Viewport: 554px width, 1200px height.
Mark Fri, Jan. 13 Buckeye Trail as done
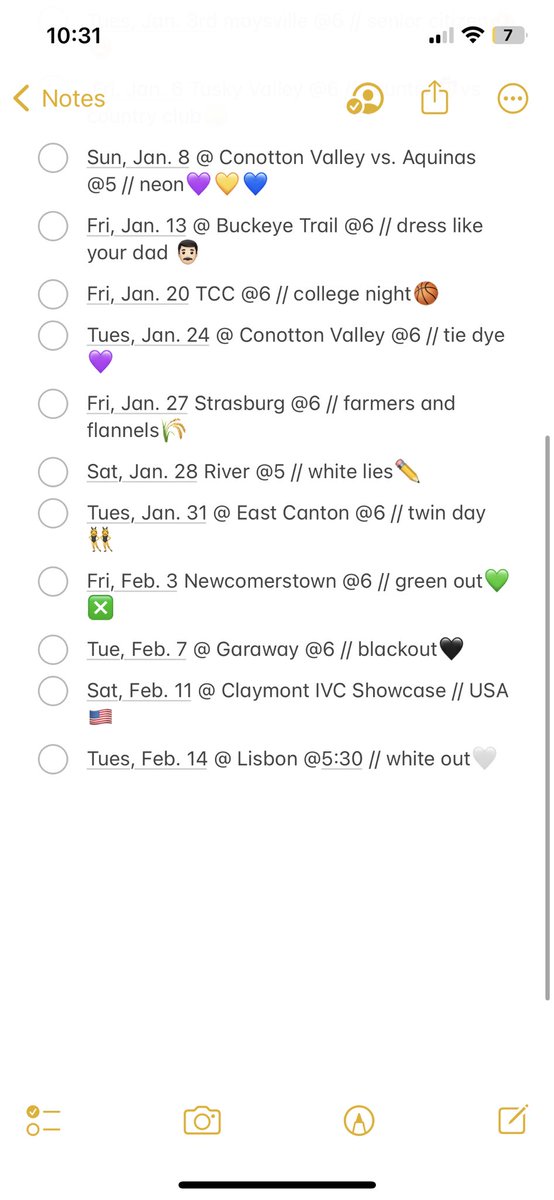pos(52,226)
